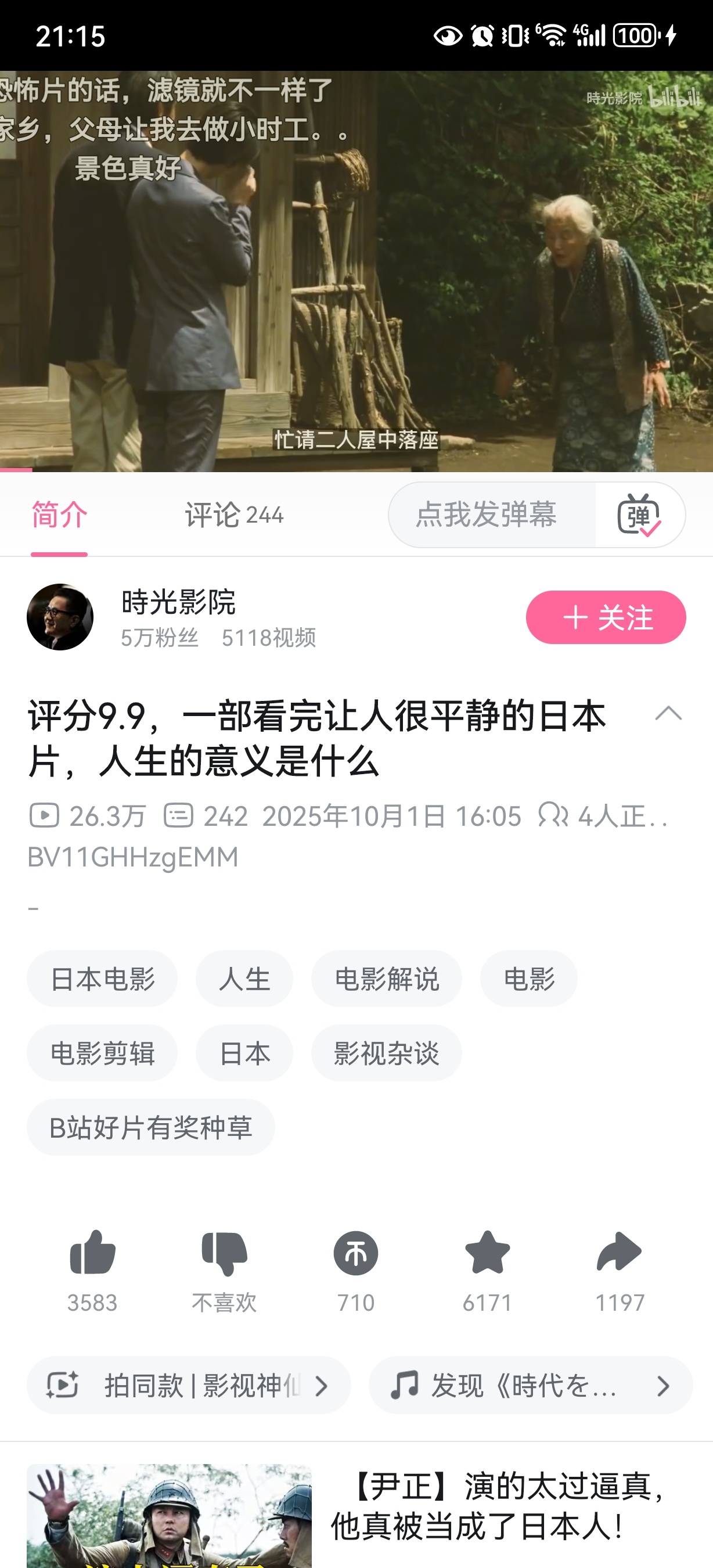Screen dimensions: 713x1568
Task: Follow 時光影院 with the 关注 button
Action: tap(606, 617)
